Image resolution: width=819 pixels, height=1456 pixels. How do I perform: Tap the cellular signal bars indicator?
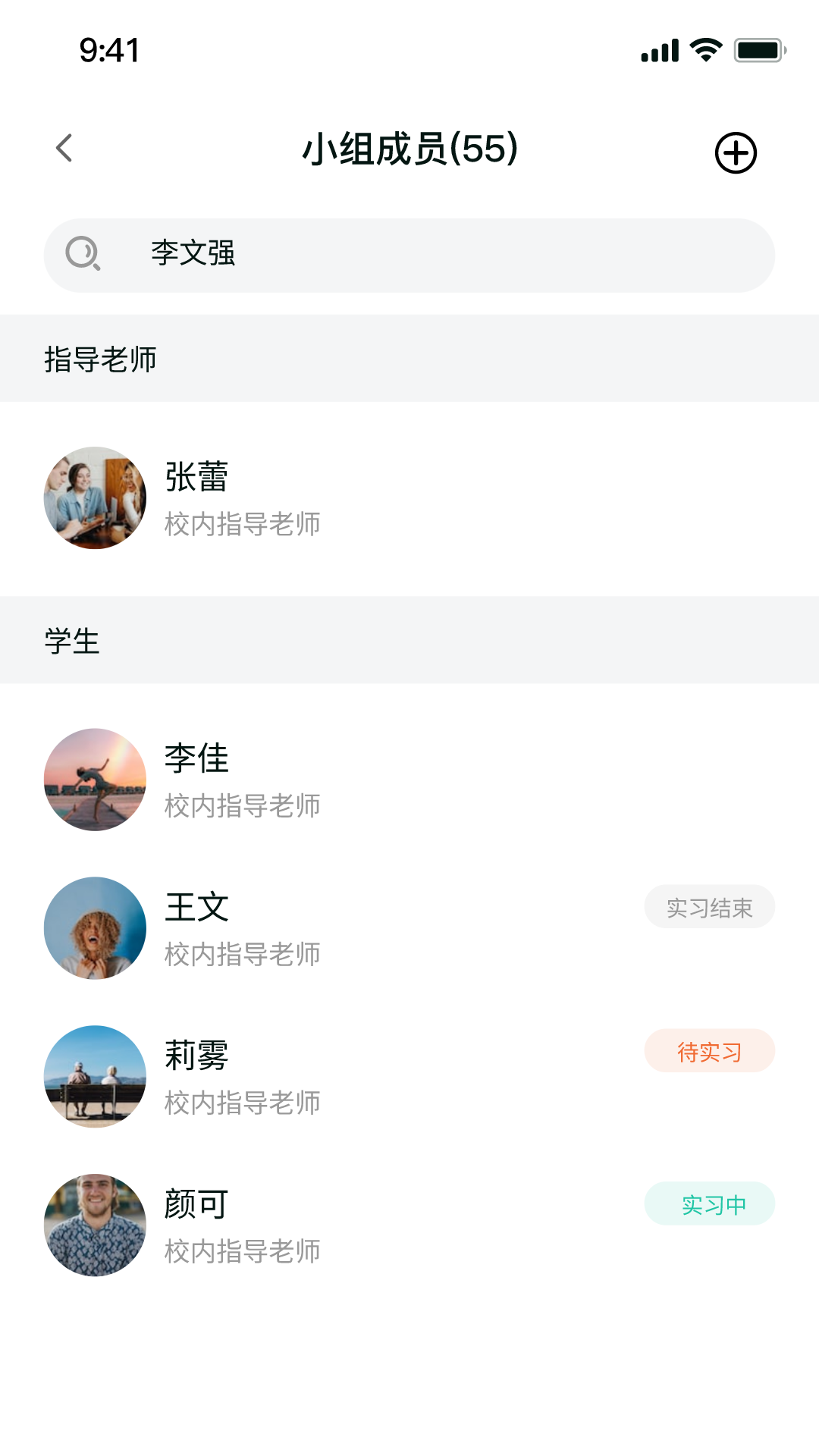pos(659,49)
